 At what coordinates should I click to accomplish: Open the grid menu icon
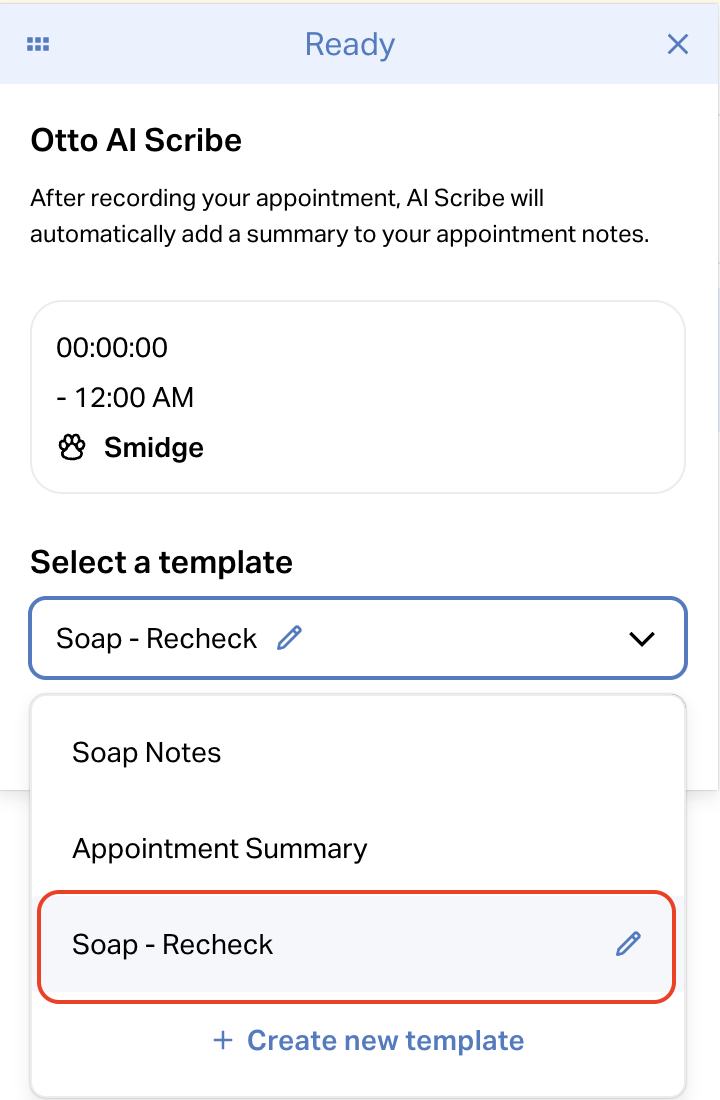pos(39,44)
